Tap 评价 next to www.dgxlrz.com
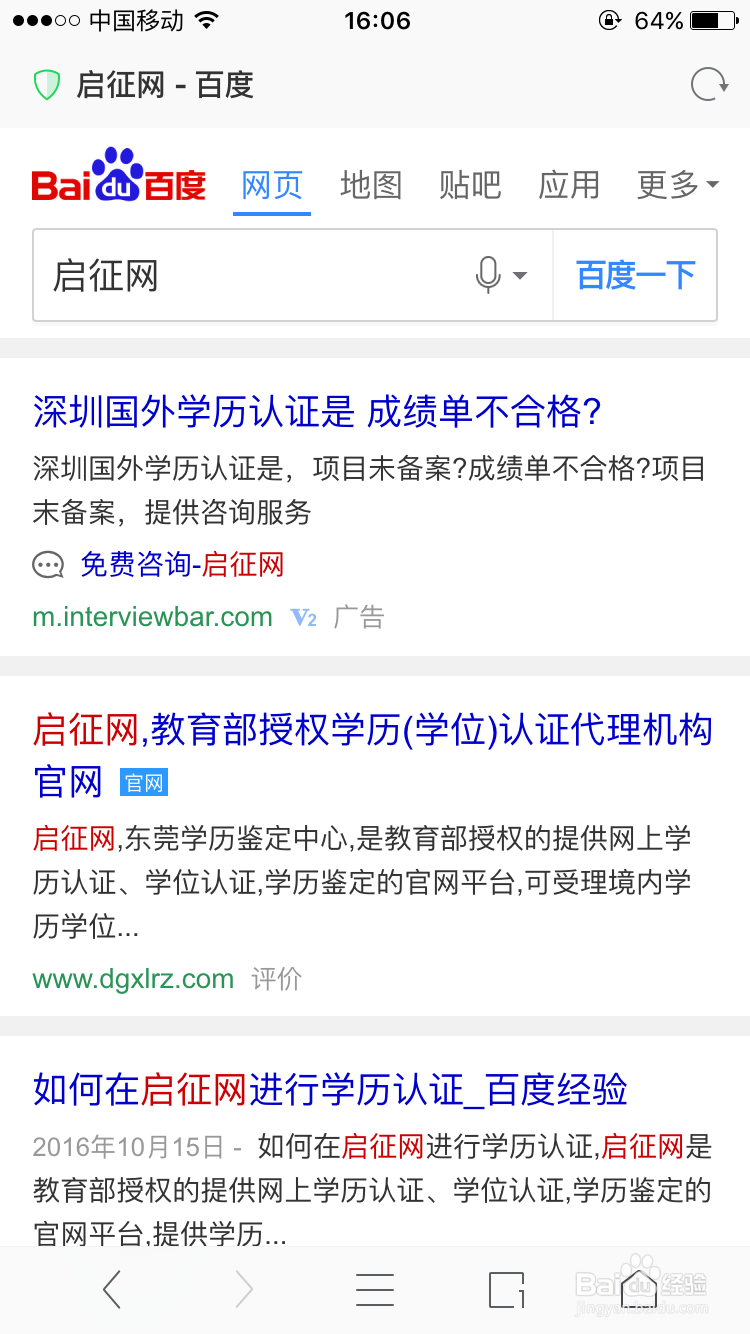Viewport: 750px width, 1334px height. [277, 978]
